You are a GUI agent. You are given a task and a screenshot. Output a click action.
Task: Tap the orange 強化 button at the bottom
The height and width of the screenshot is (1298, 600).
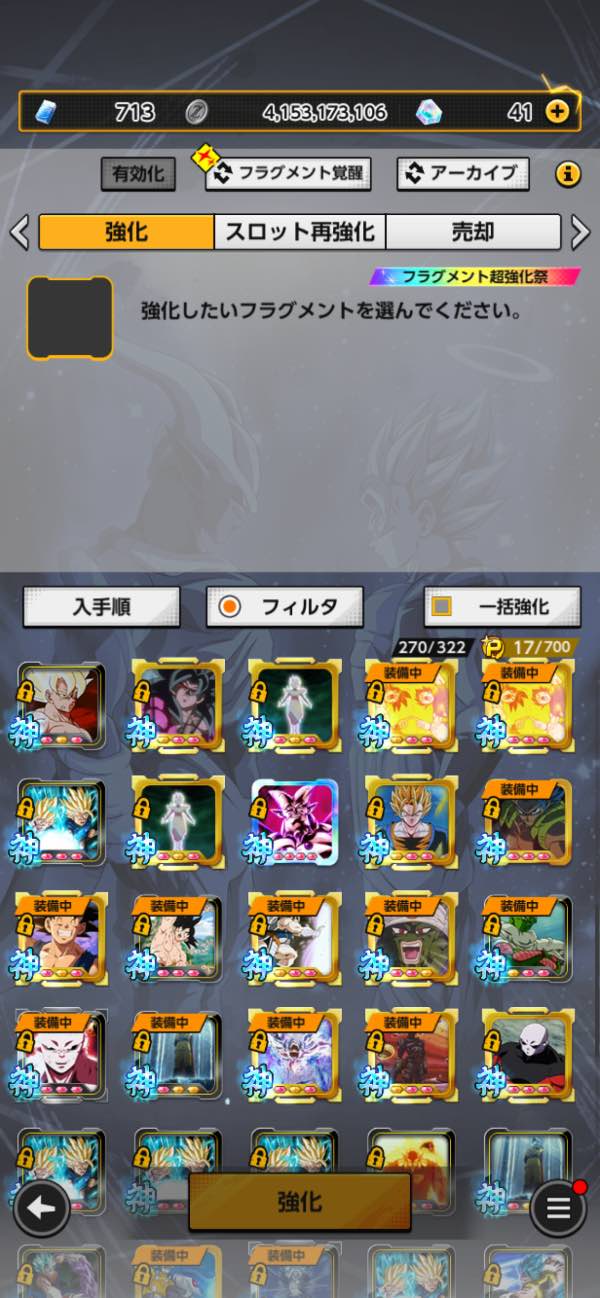tap(300, 1202)
